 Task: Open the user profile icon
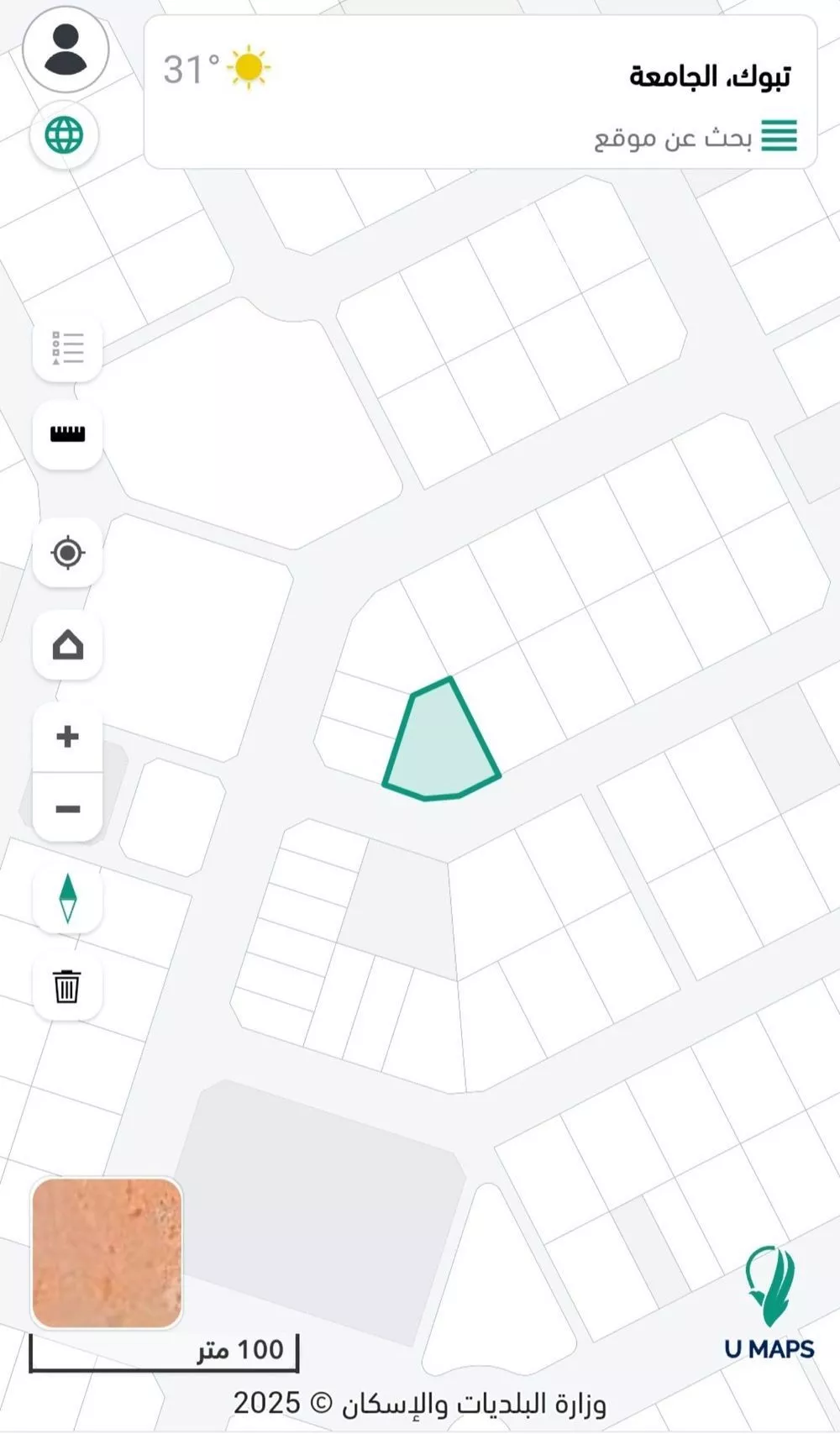pos(66,49)
